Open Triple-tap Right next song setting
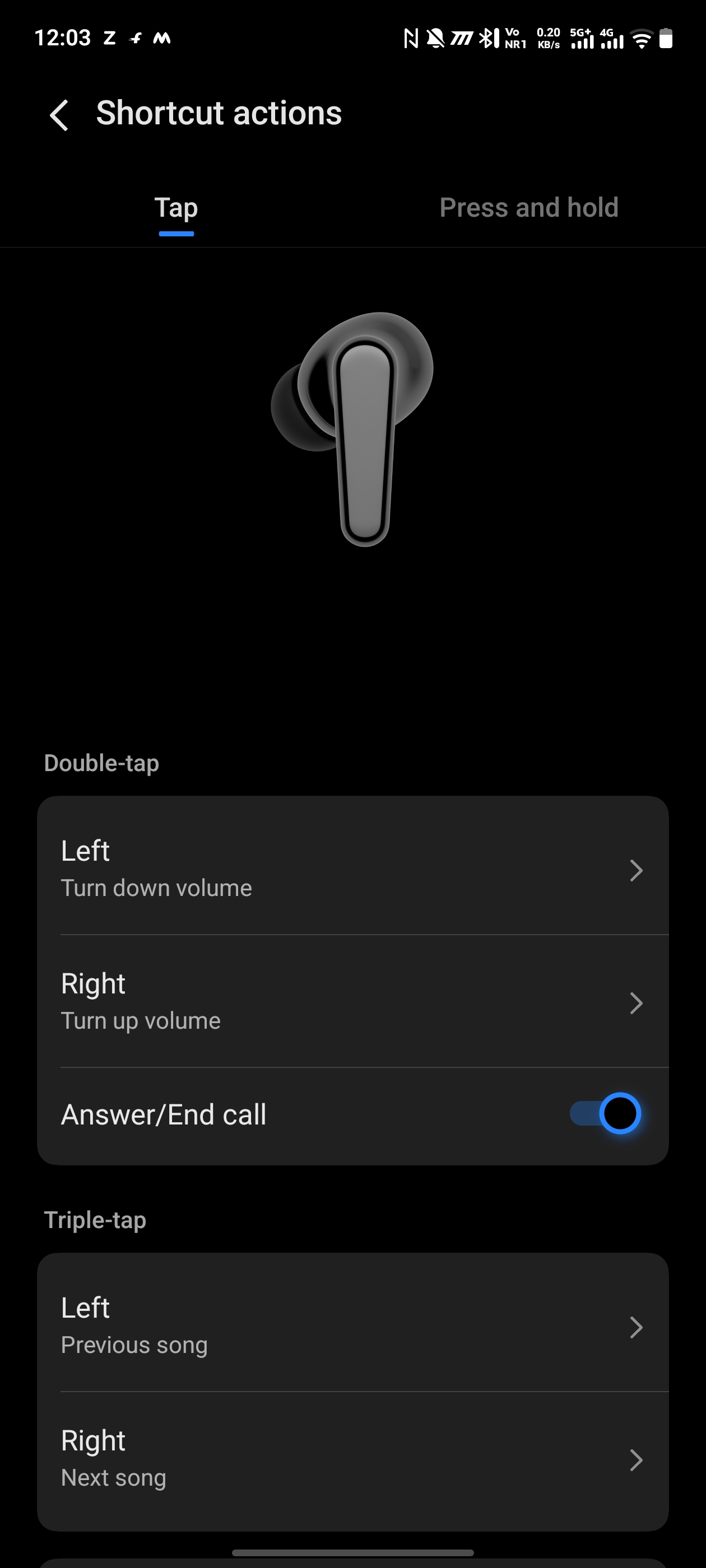This screenshot has width=706, height=1568. click(352, 1458)
